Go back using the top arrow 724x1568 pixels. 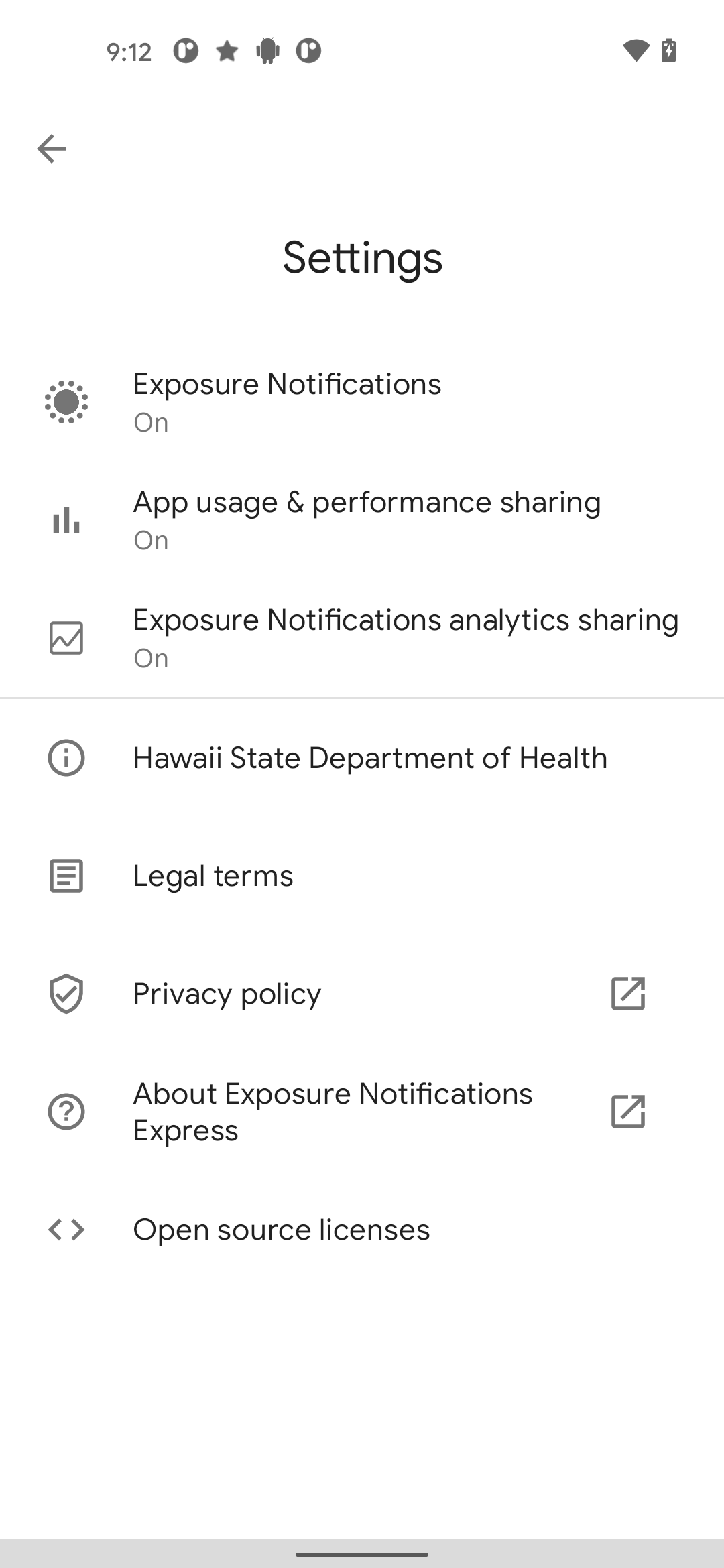coord(52,149)
